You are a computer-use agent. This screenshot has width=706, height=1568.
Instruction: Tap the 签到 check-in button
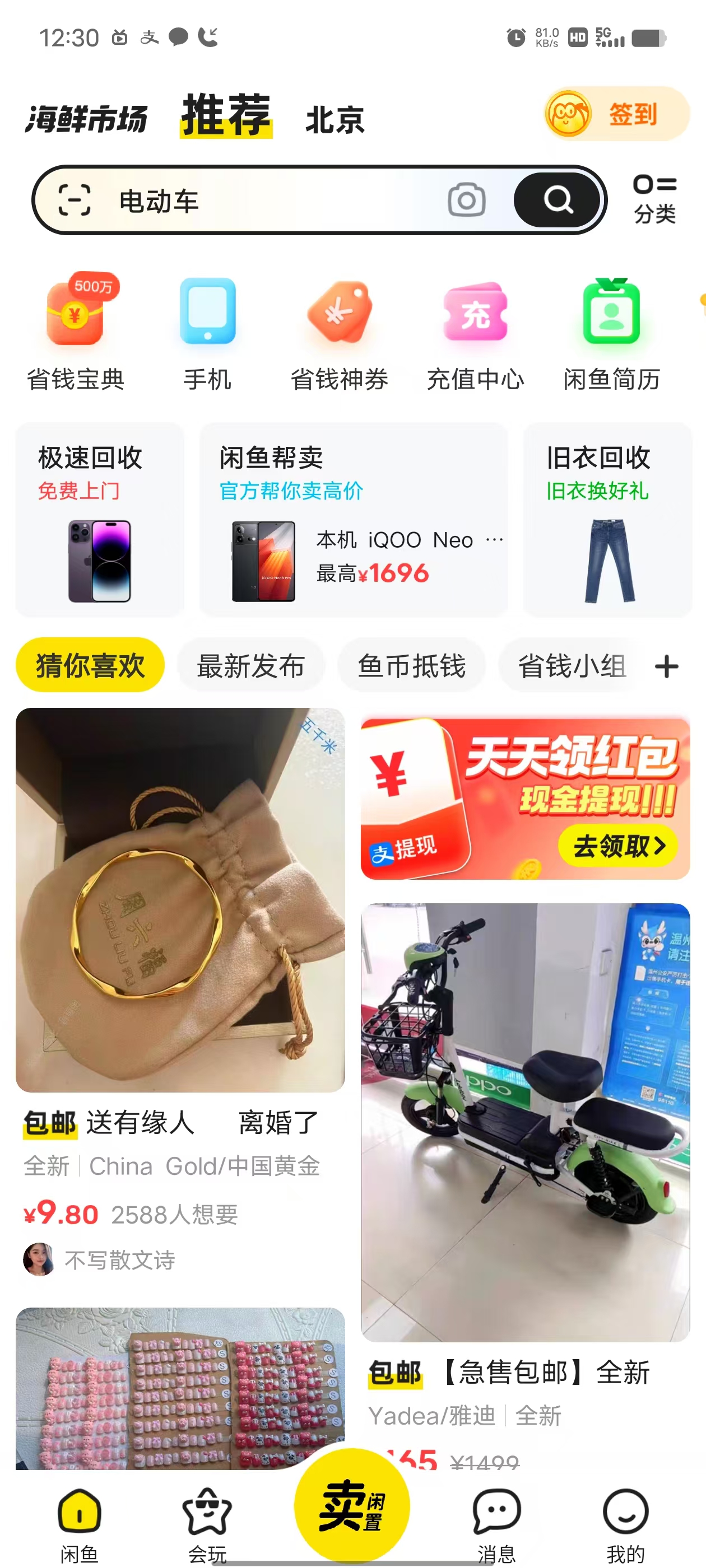tap(615, 114)
